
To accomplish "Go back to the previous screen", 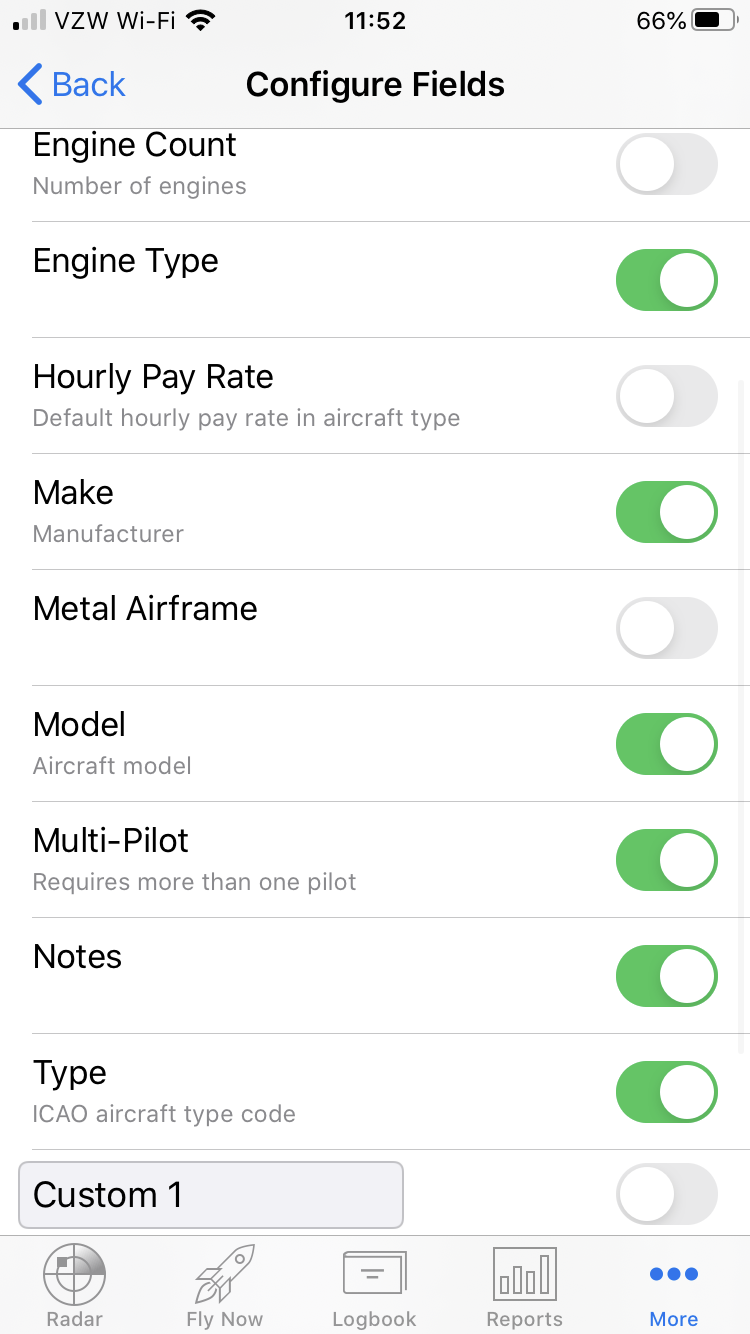I will (x=72, y=84).
